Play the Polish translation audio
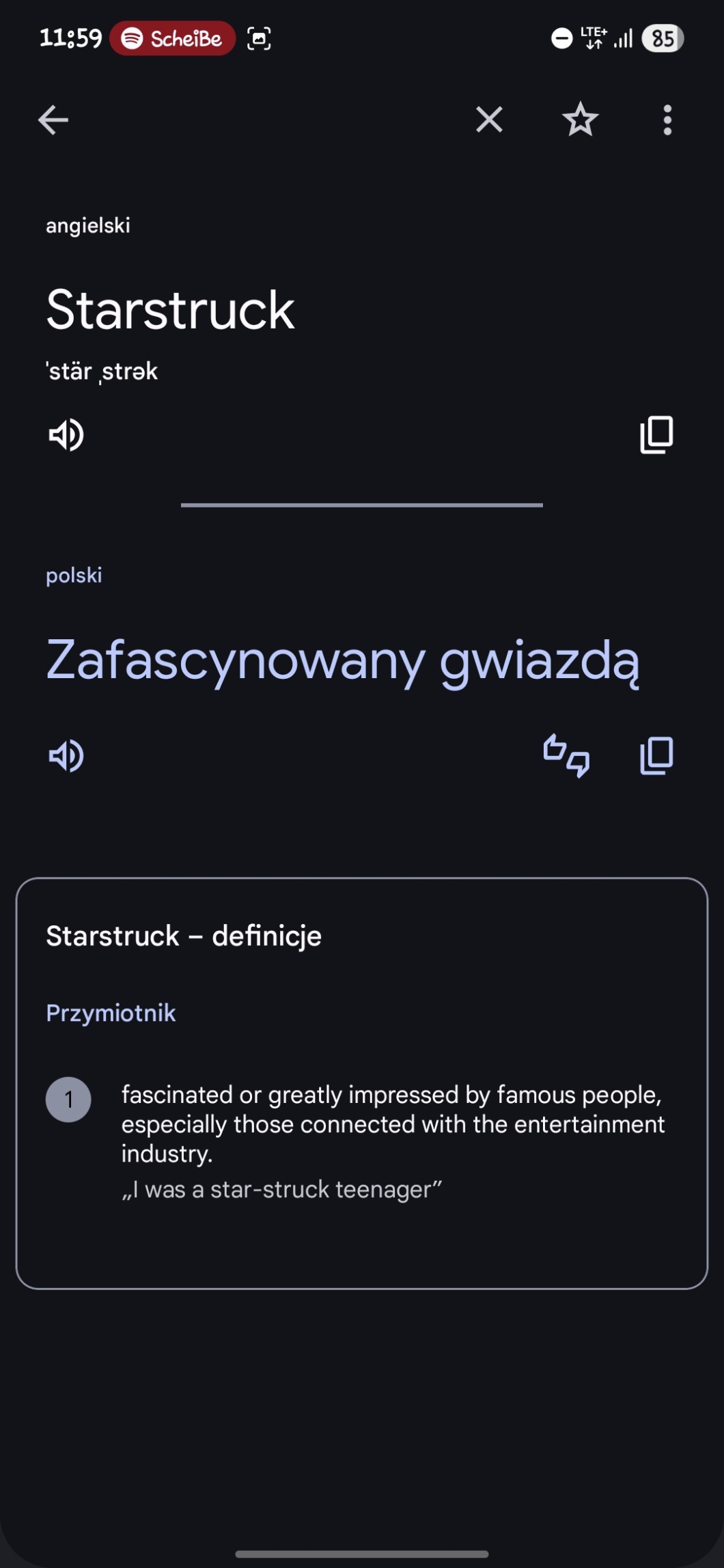The image size is (724, 1568). (66, 756)
